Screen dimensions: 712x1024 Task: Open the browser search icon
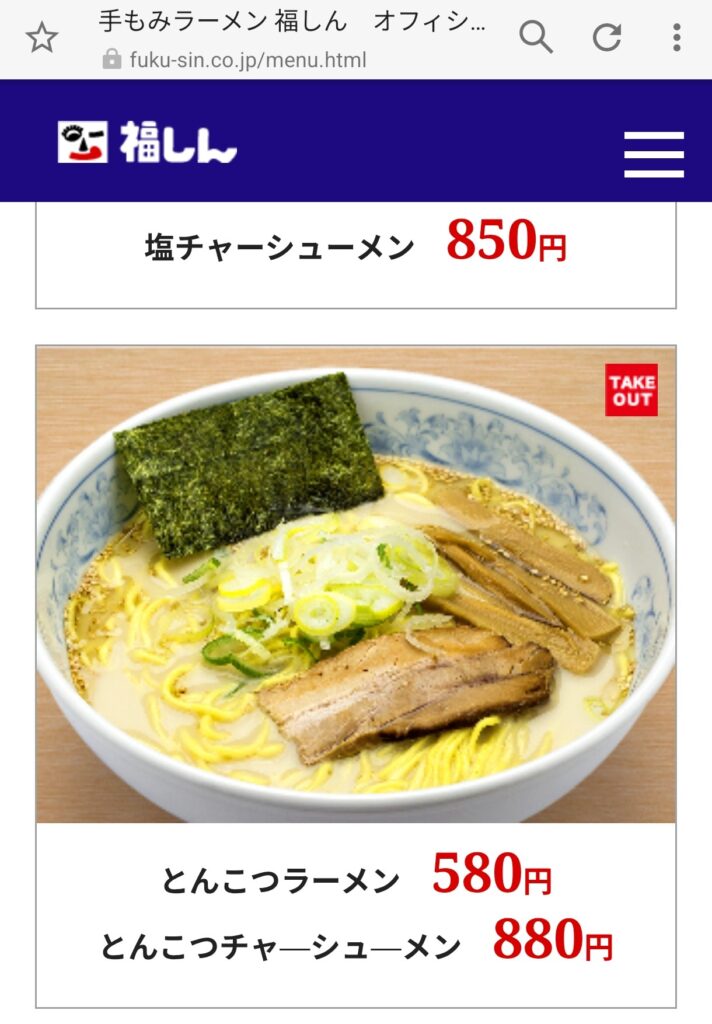[536, 38]
